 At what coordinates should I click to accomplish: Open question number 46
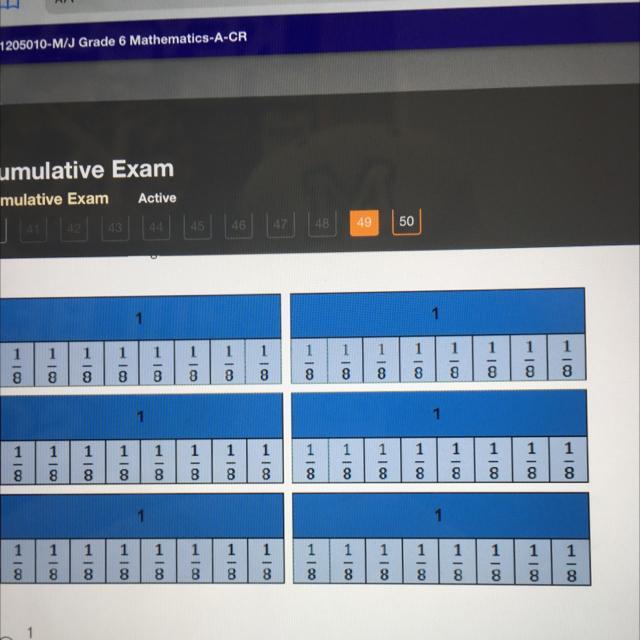[238, 225]
